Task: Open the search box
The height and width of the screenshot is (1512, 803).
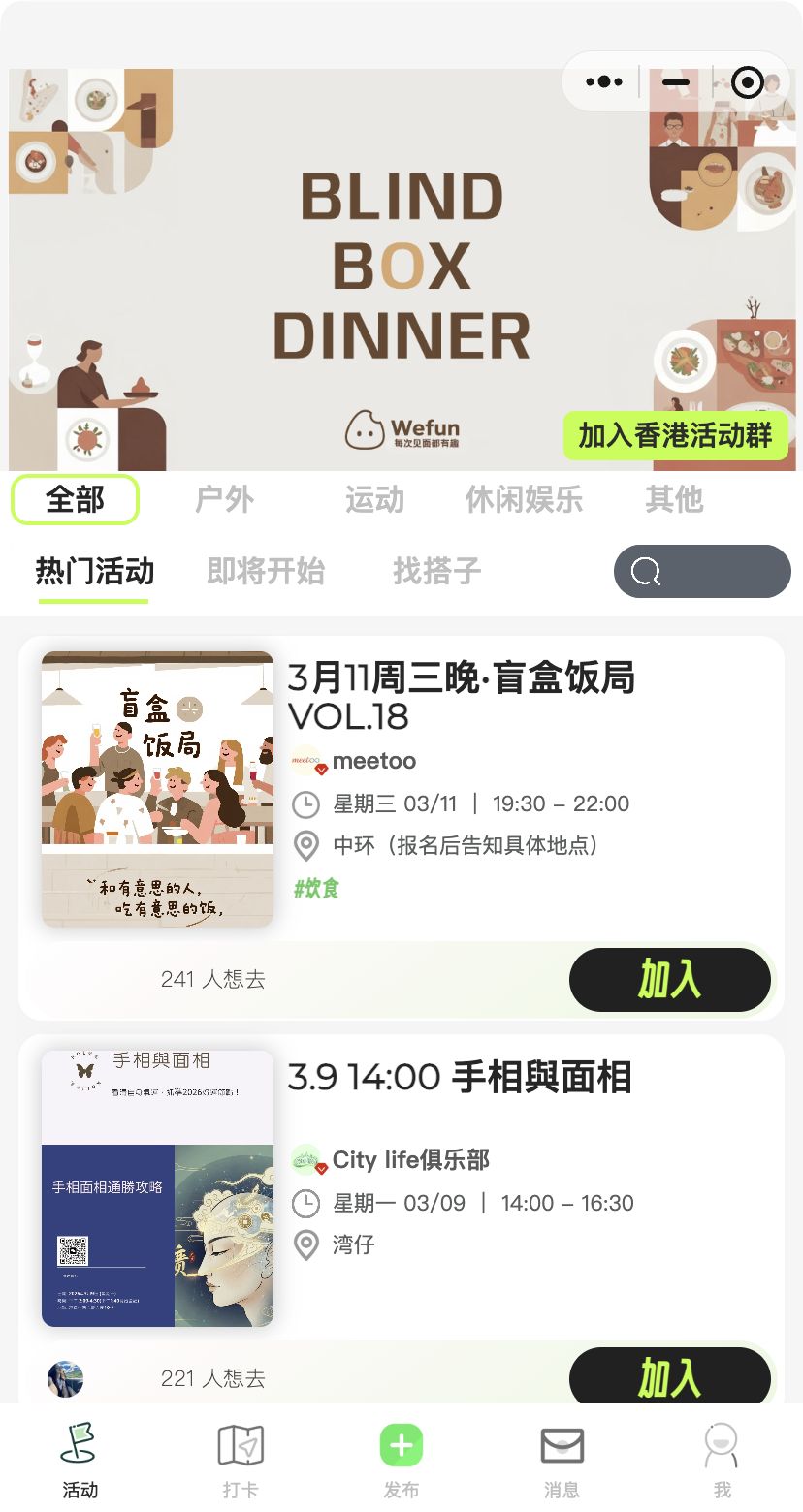Action: tap(702, 572)
